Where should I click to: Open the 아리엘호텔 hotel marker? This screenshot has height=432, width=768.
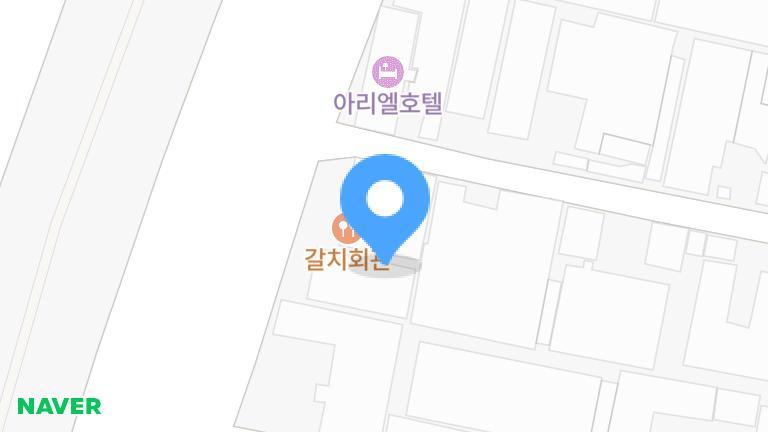387,72
